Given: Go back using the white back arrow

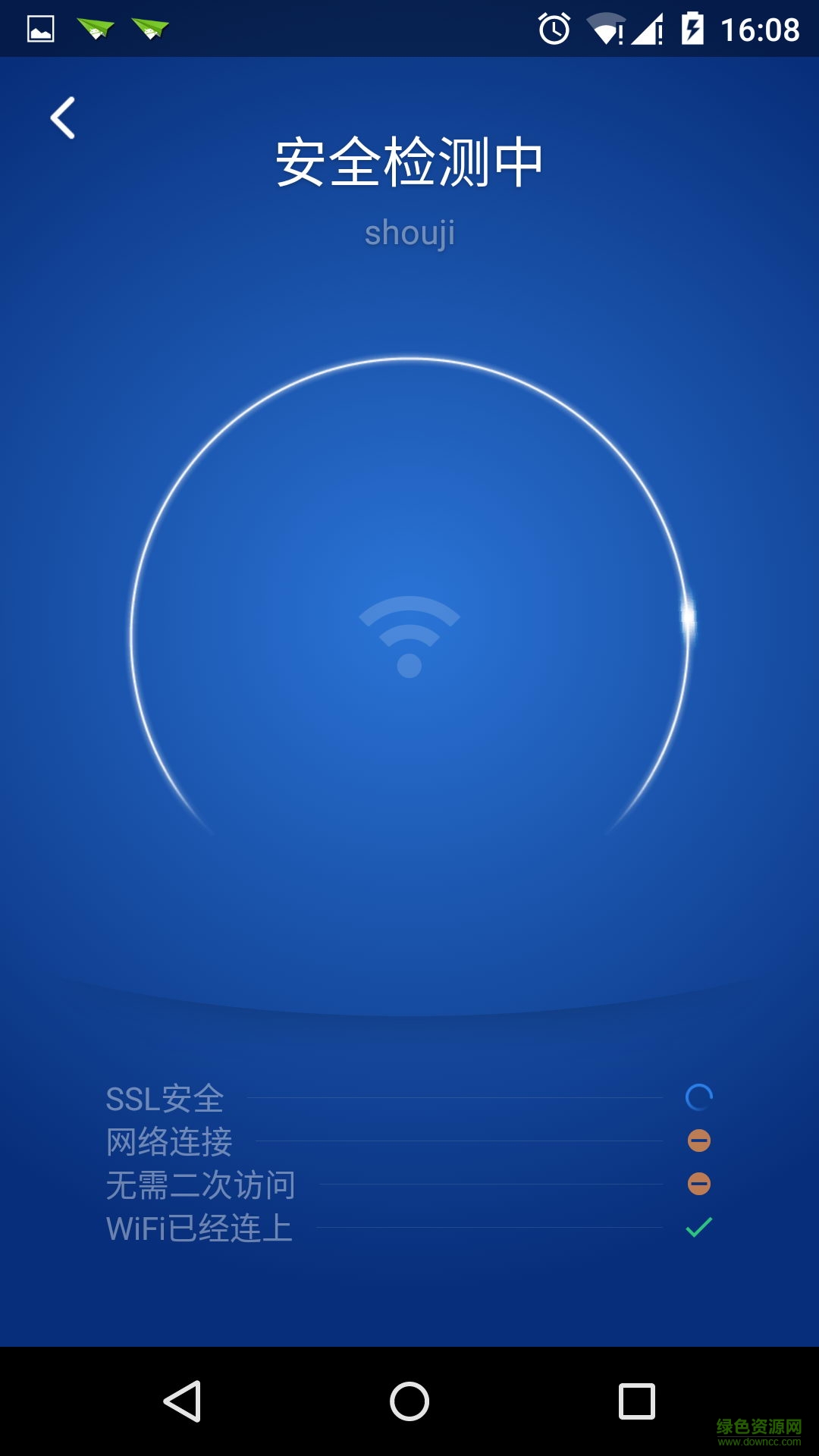Looking at the screenshot, I should (63, 119).
